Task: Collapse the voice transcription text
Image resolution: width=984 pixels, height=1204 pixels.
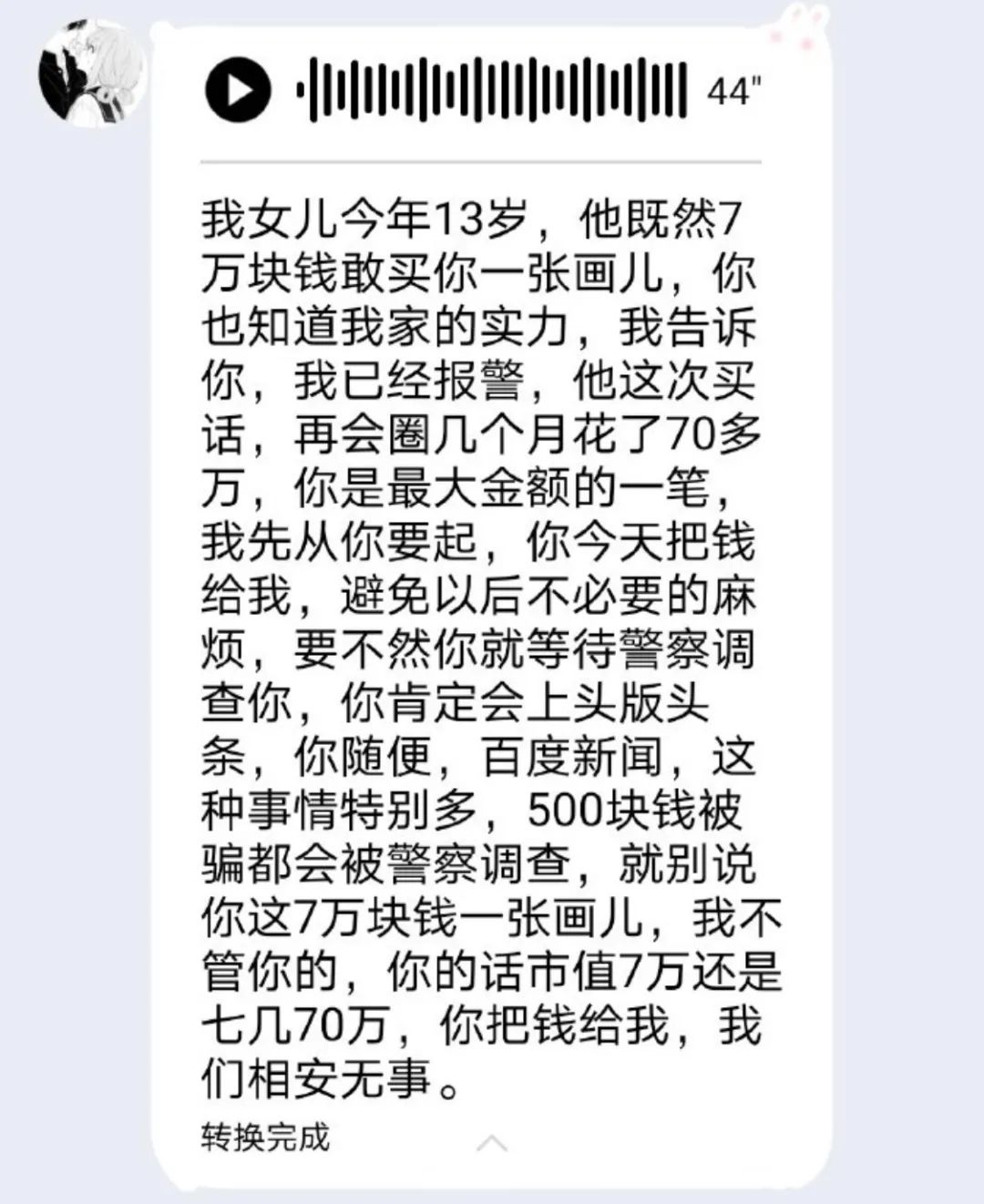Action: [491, 1142]
